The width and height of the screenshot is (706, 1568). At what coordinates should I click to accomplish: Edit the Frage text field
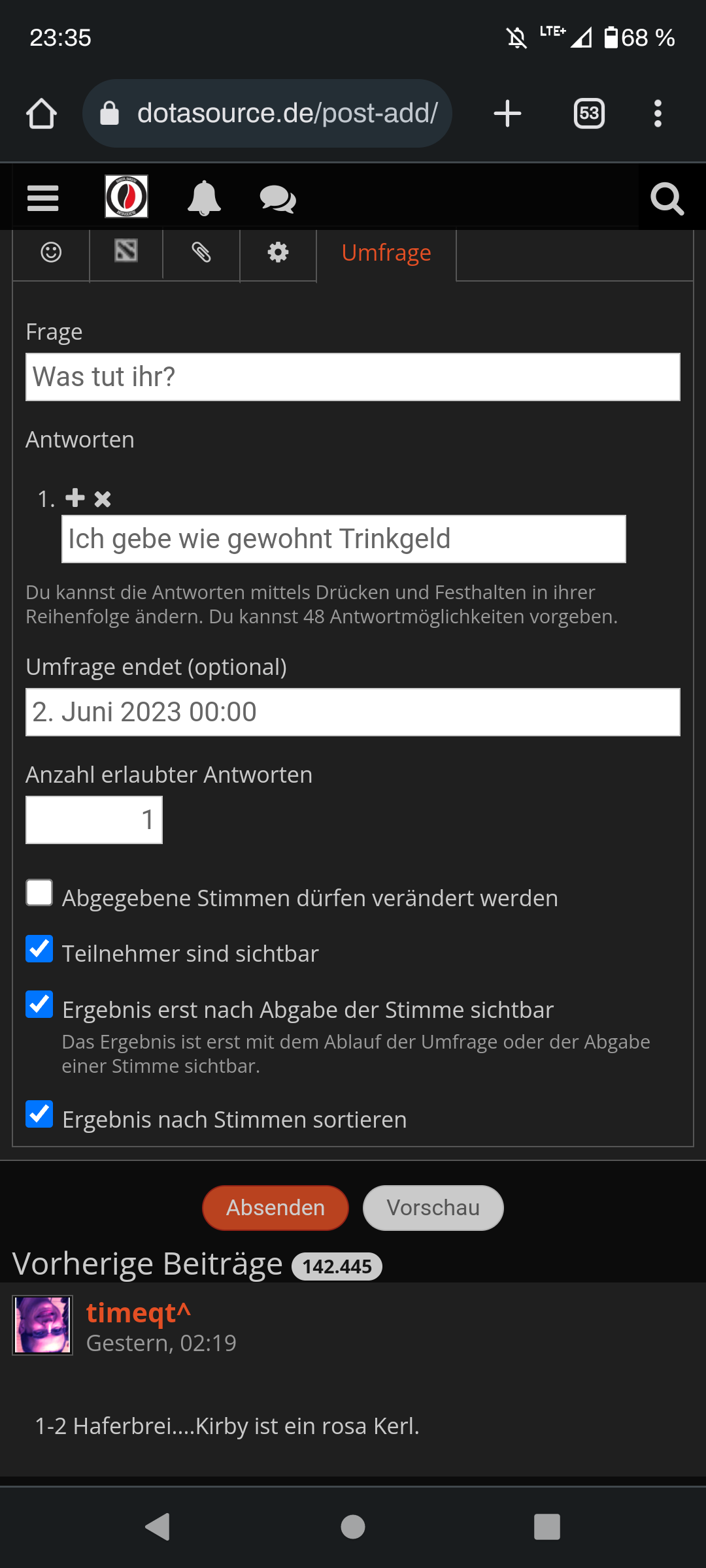click(x=352, y=377)
